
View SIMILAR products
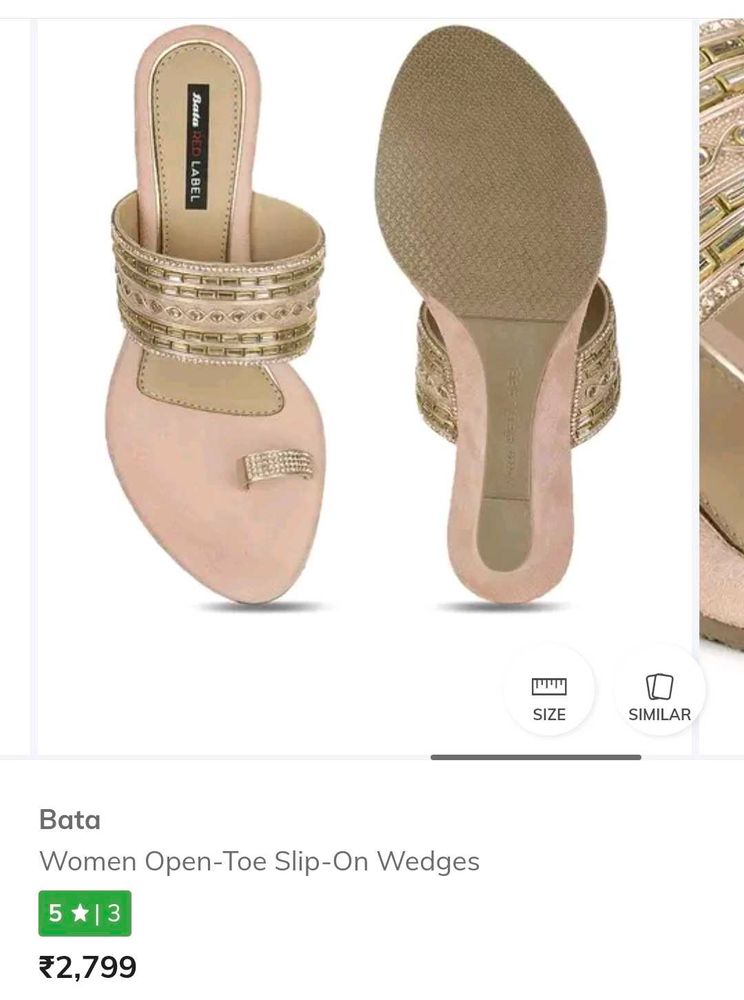pos(659,697)
